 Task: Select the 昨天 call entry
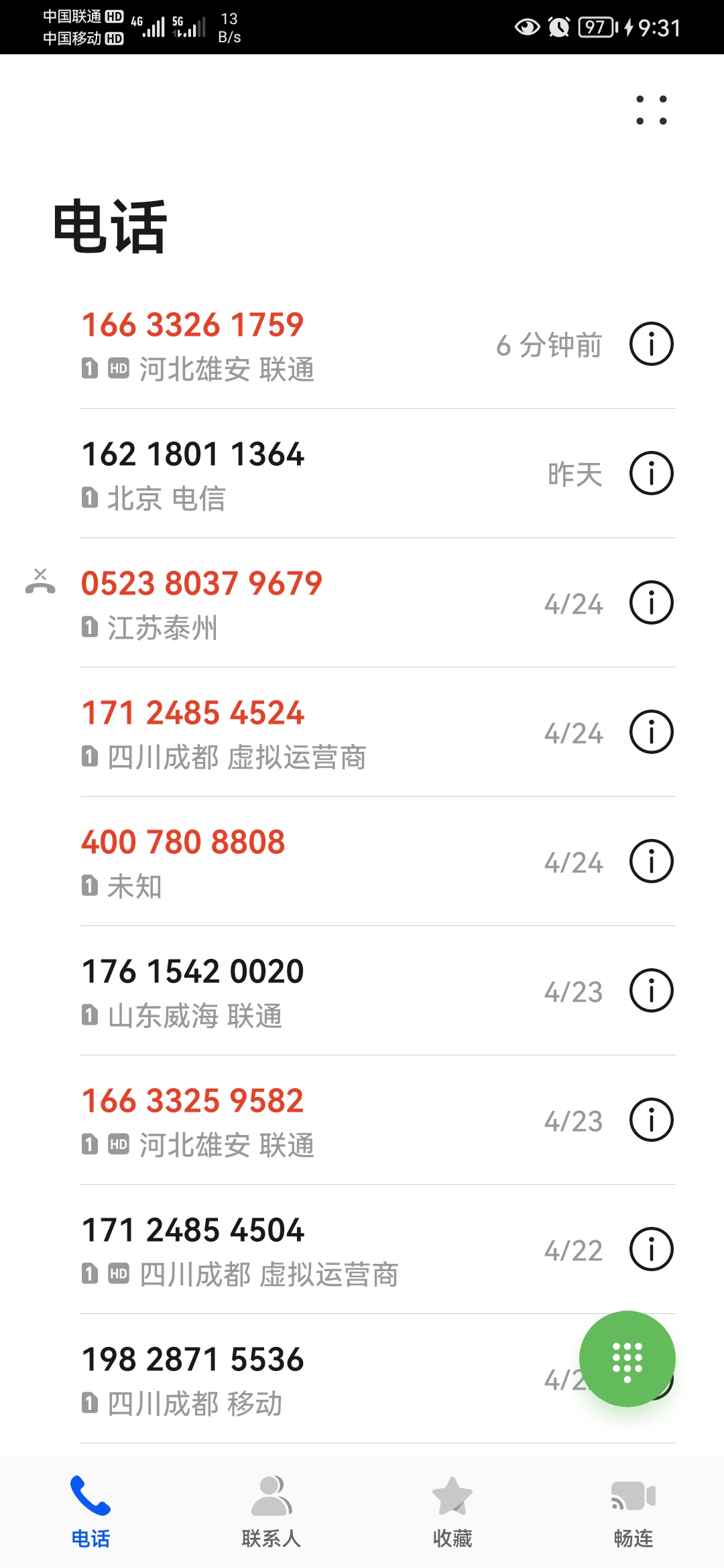[268, 472]
